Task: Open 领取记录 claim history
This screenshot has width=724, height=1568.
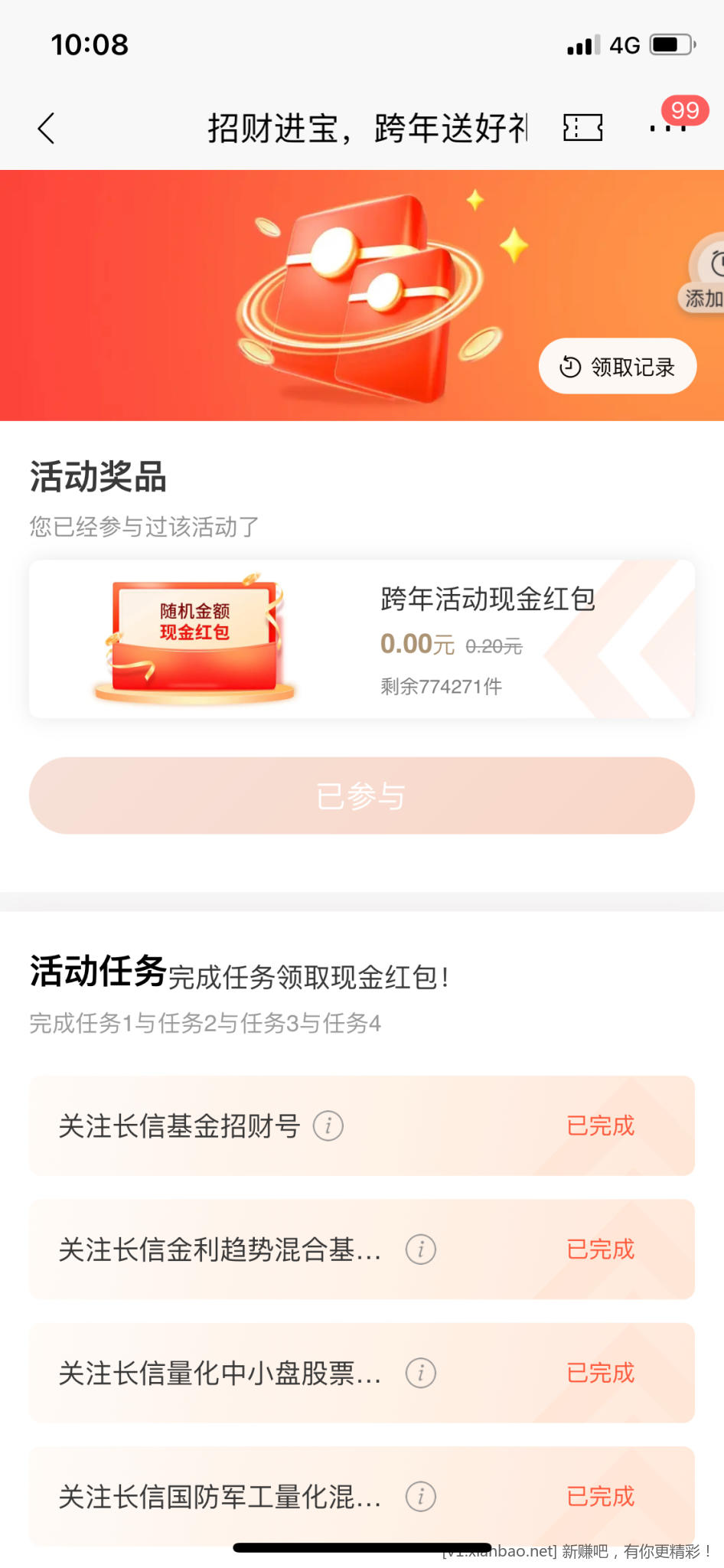Action: pos(618,367)
